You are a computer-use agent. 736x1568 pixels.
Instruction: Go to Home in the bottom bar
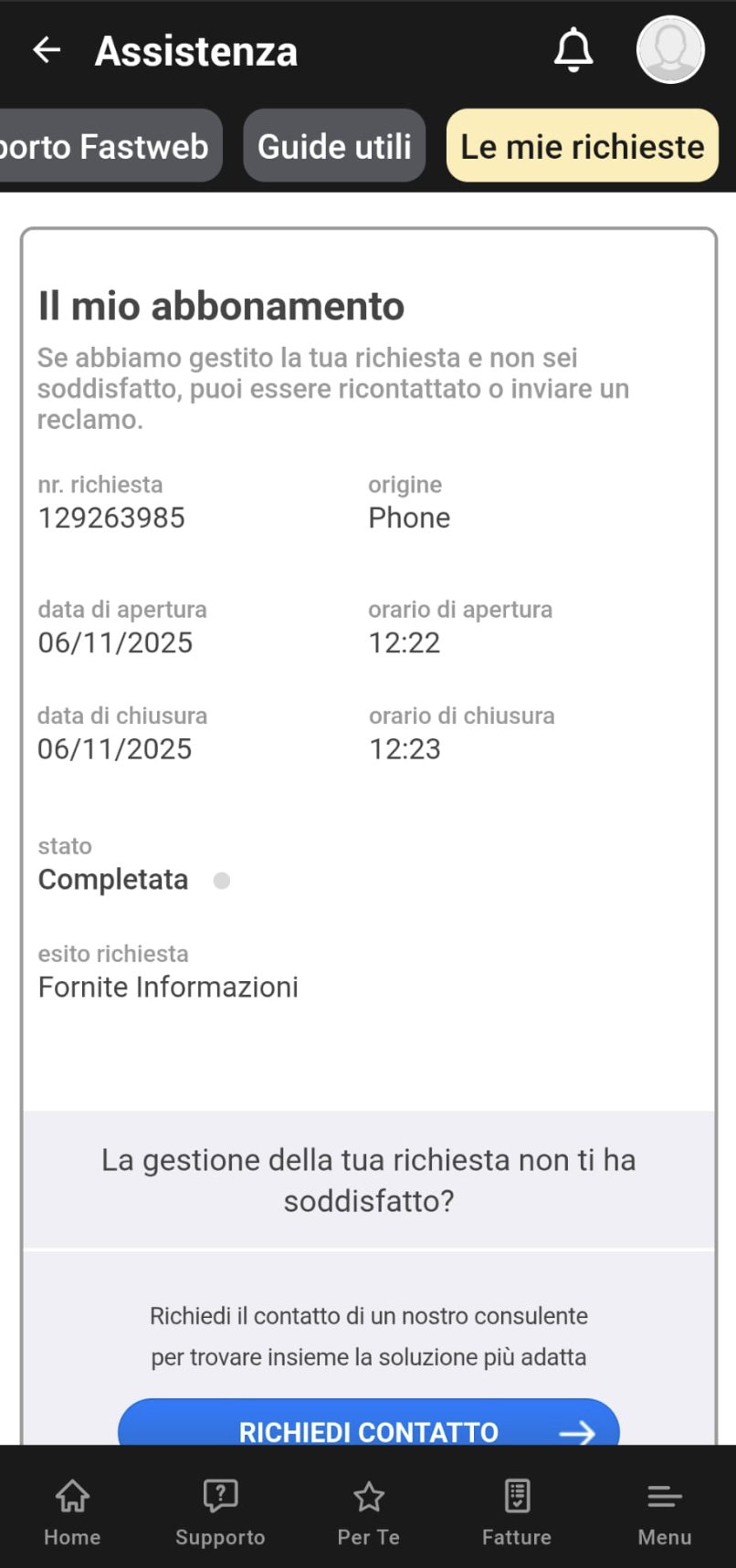(x=72, y=1513)
